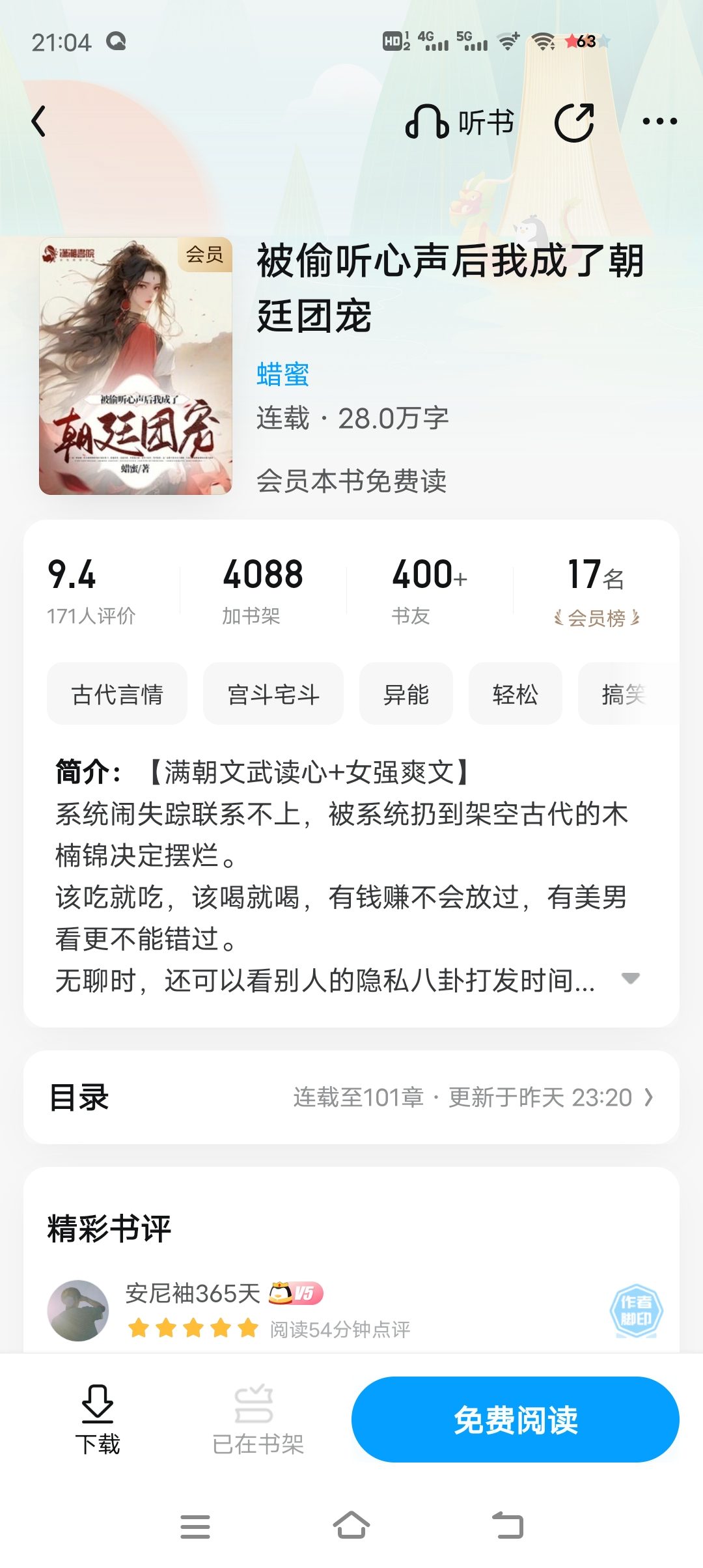Share this book
The width and height of the screenshot is (703, 1568).
tap(574, 122)
